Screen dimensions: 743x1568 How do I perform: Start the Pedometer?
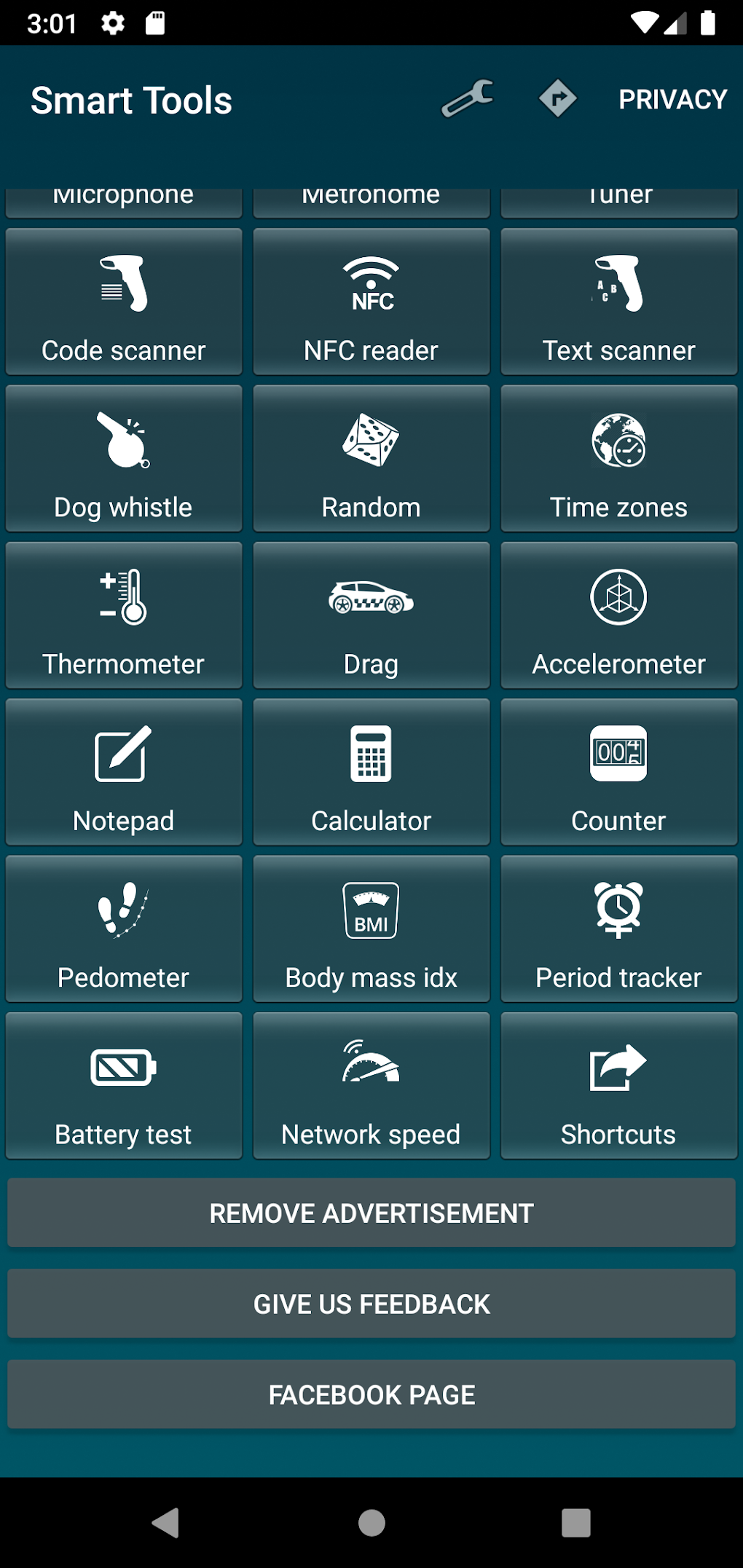[x=124, y=929]
